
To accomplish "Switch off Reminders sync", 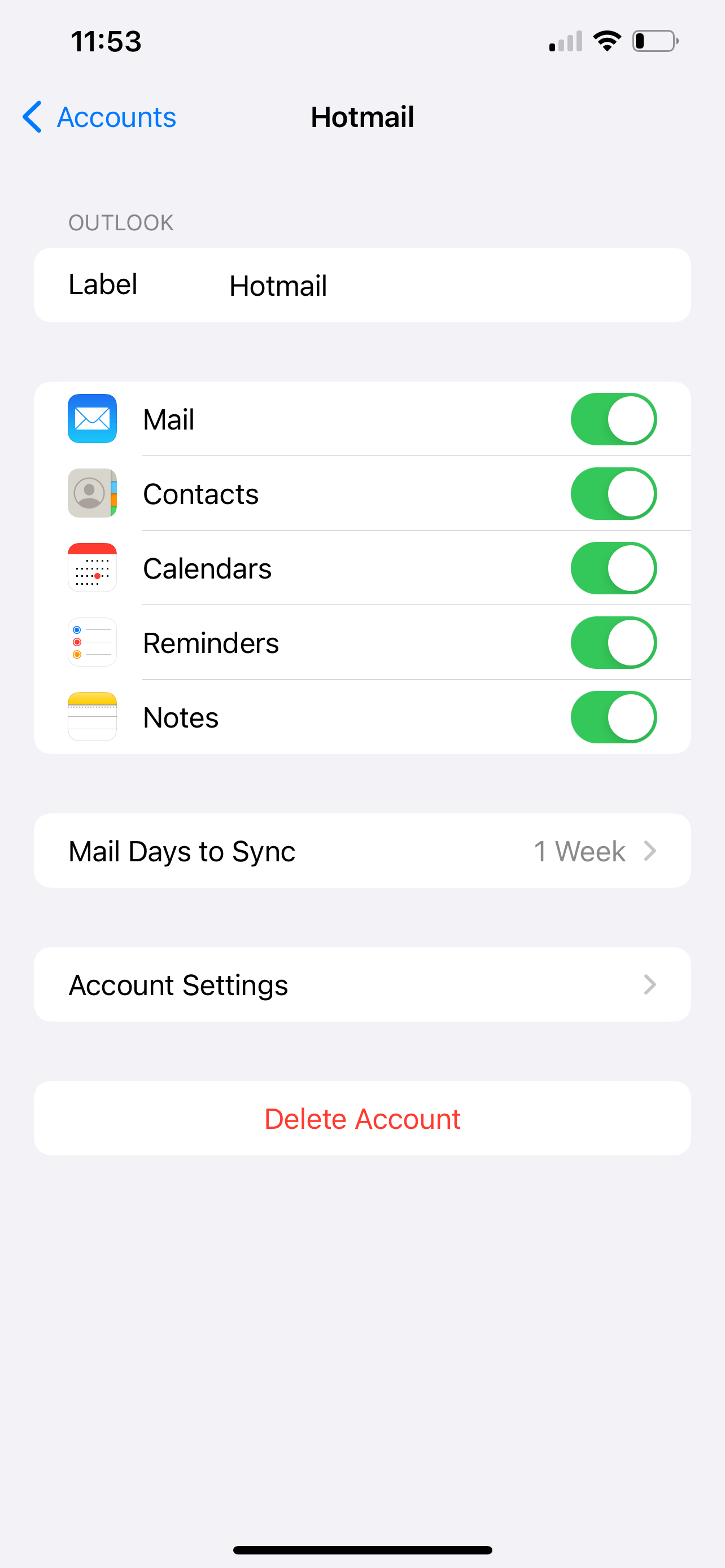I will click(613, 643).
